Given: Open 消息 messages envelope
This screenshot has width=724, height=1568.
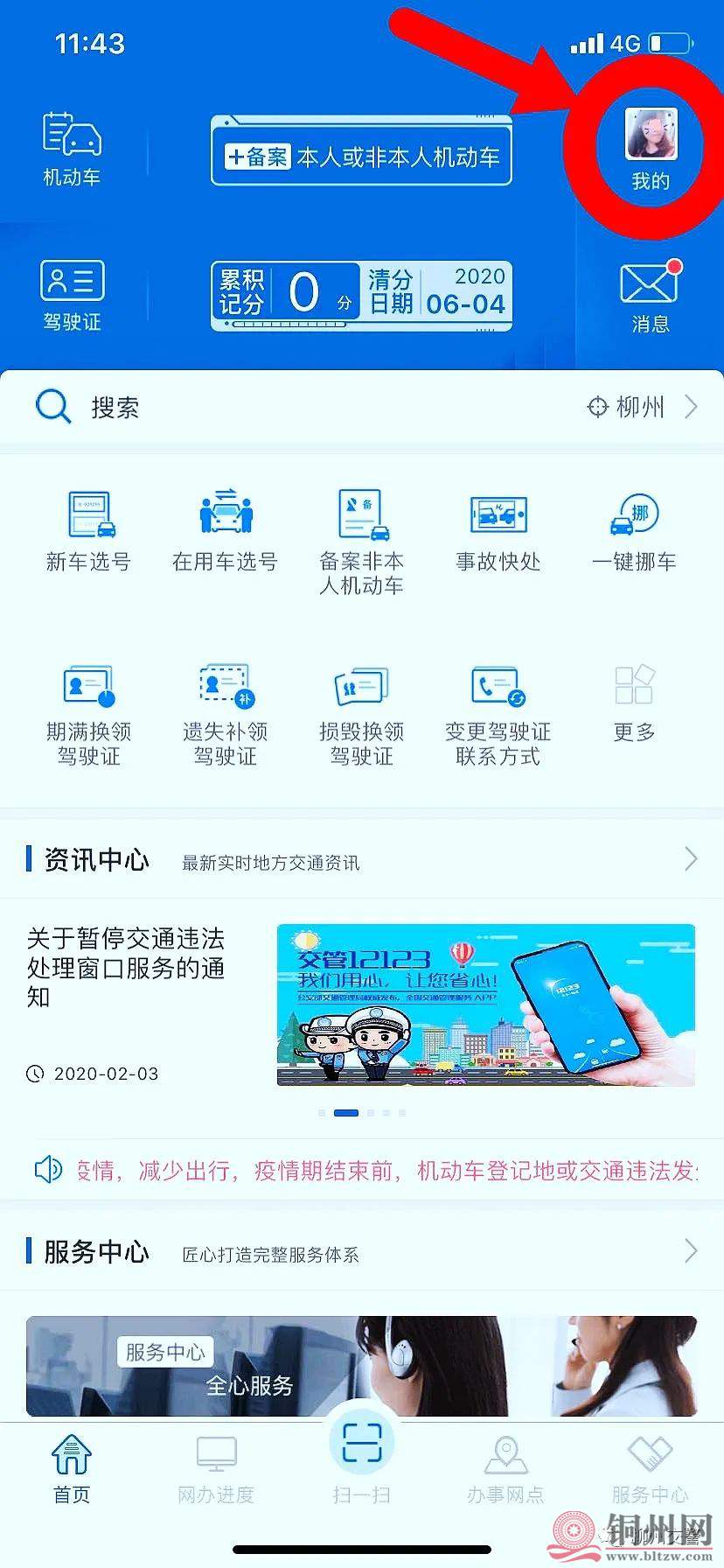Looking at the screenshot, I should (650, 286).
